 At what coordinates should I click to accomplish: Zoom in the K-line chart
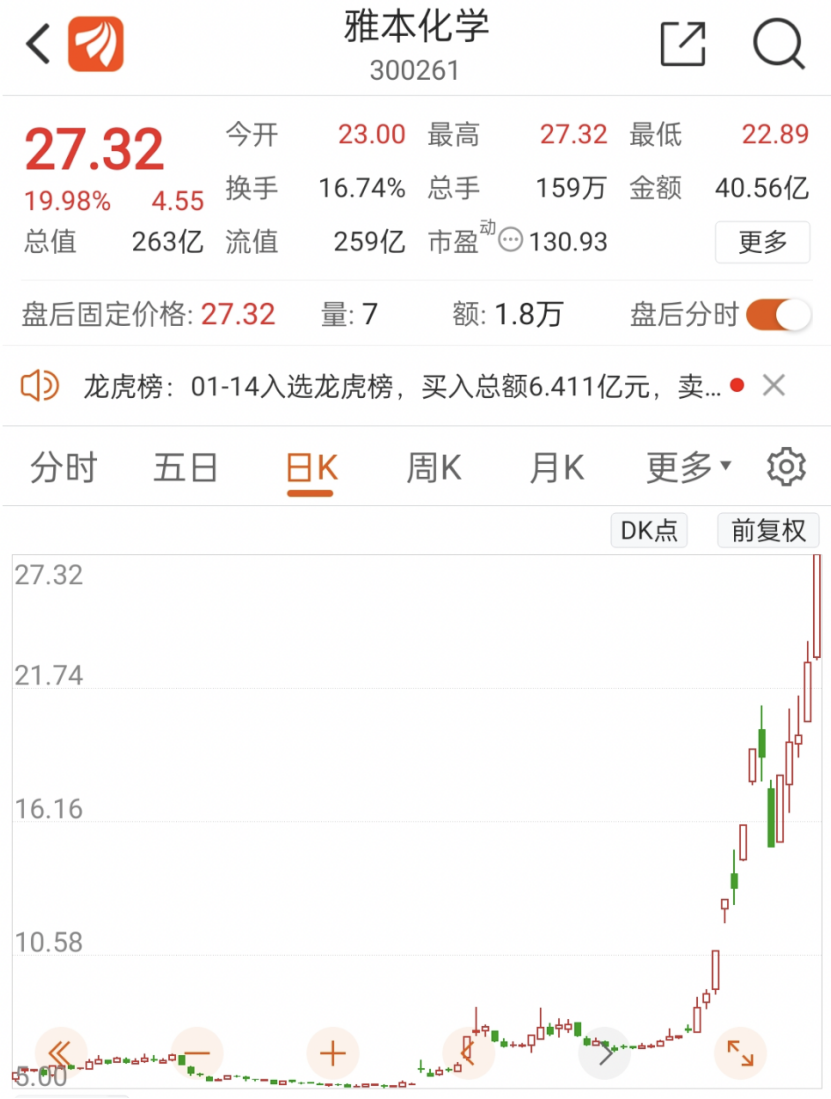tap(333, 1053)
